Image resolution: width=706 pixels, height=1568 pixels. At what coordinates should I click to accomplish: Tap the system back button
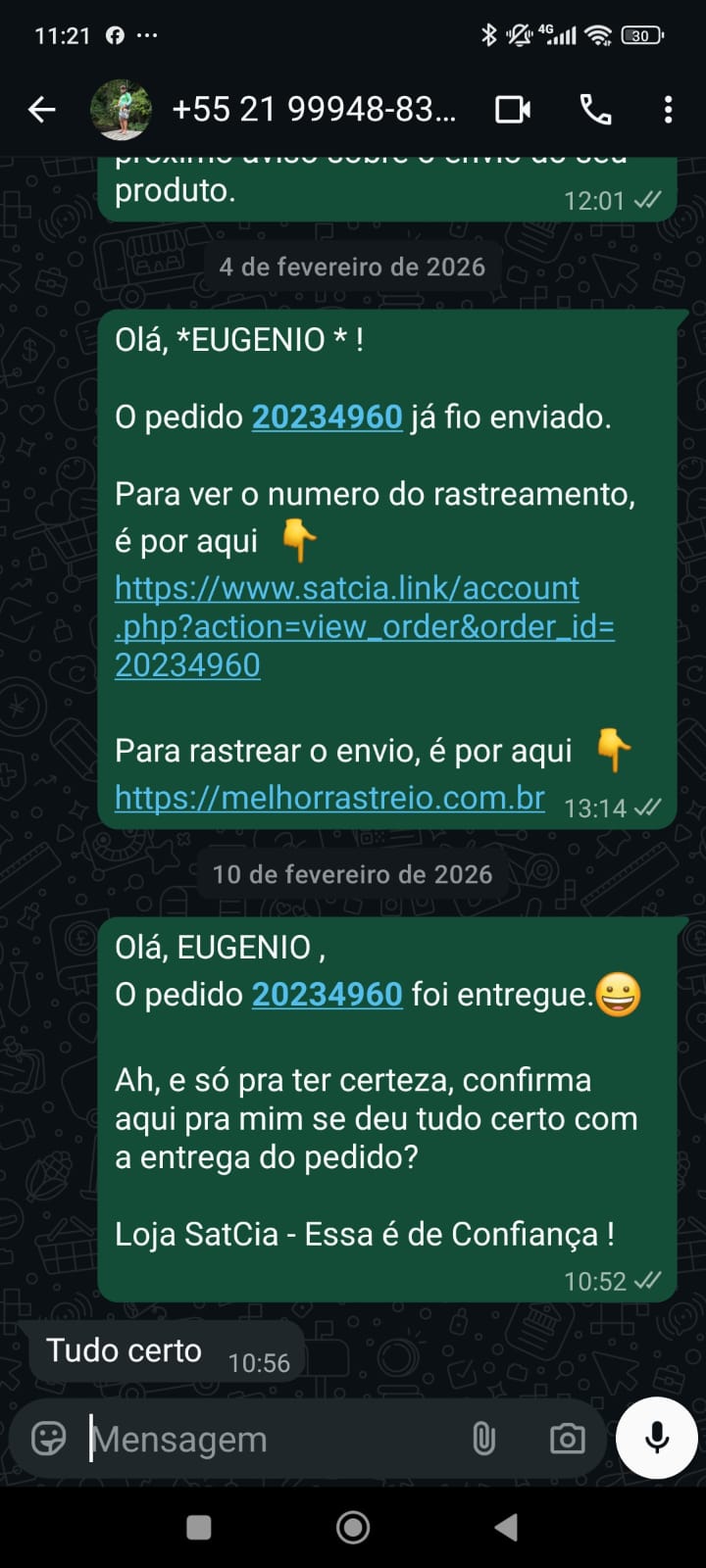506,1527
